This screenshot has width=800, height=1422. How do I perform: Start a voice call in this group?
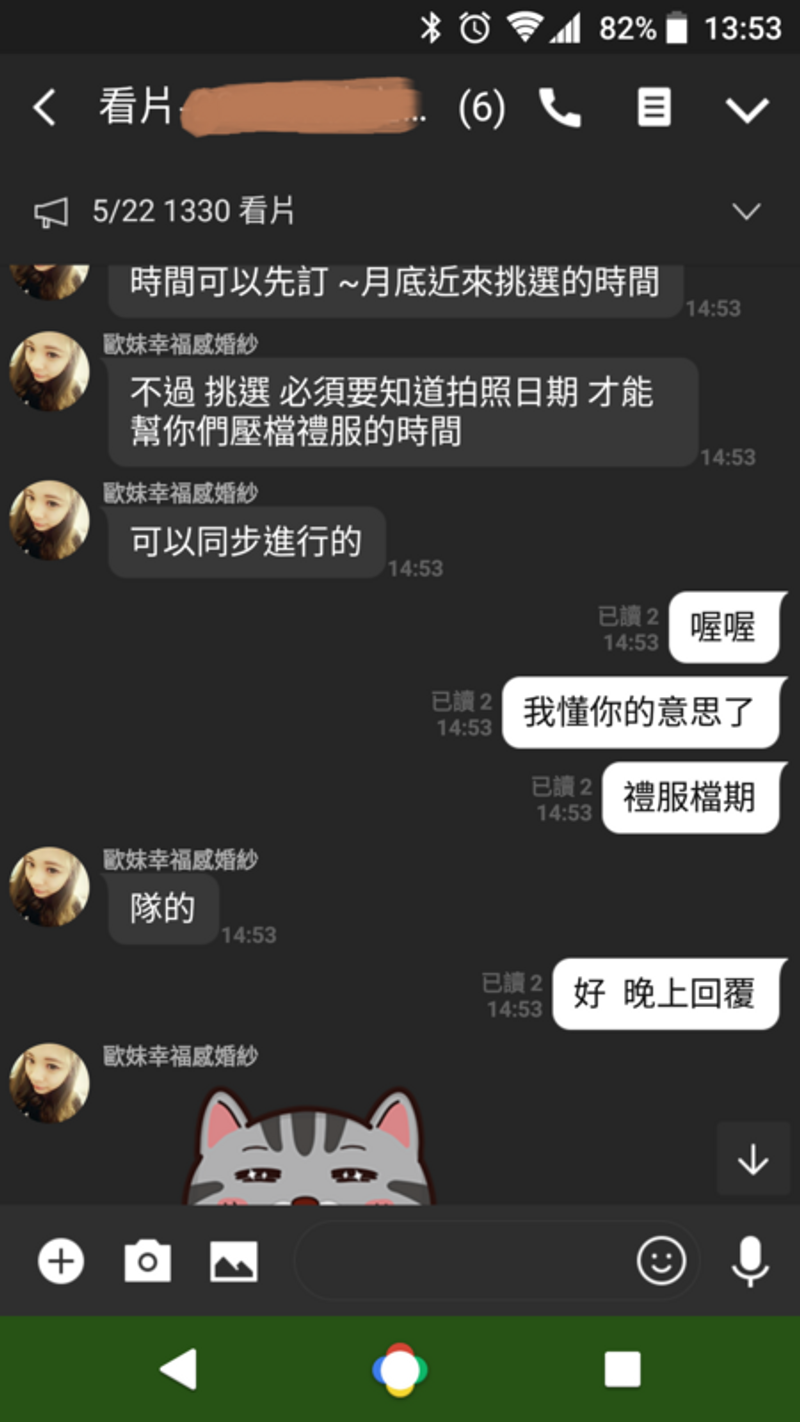click(559, 108)
